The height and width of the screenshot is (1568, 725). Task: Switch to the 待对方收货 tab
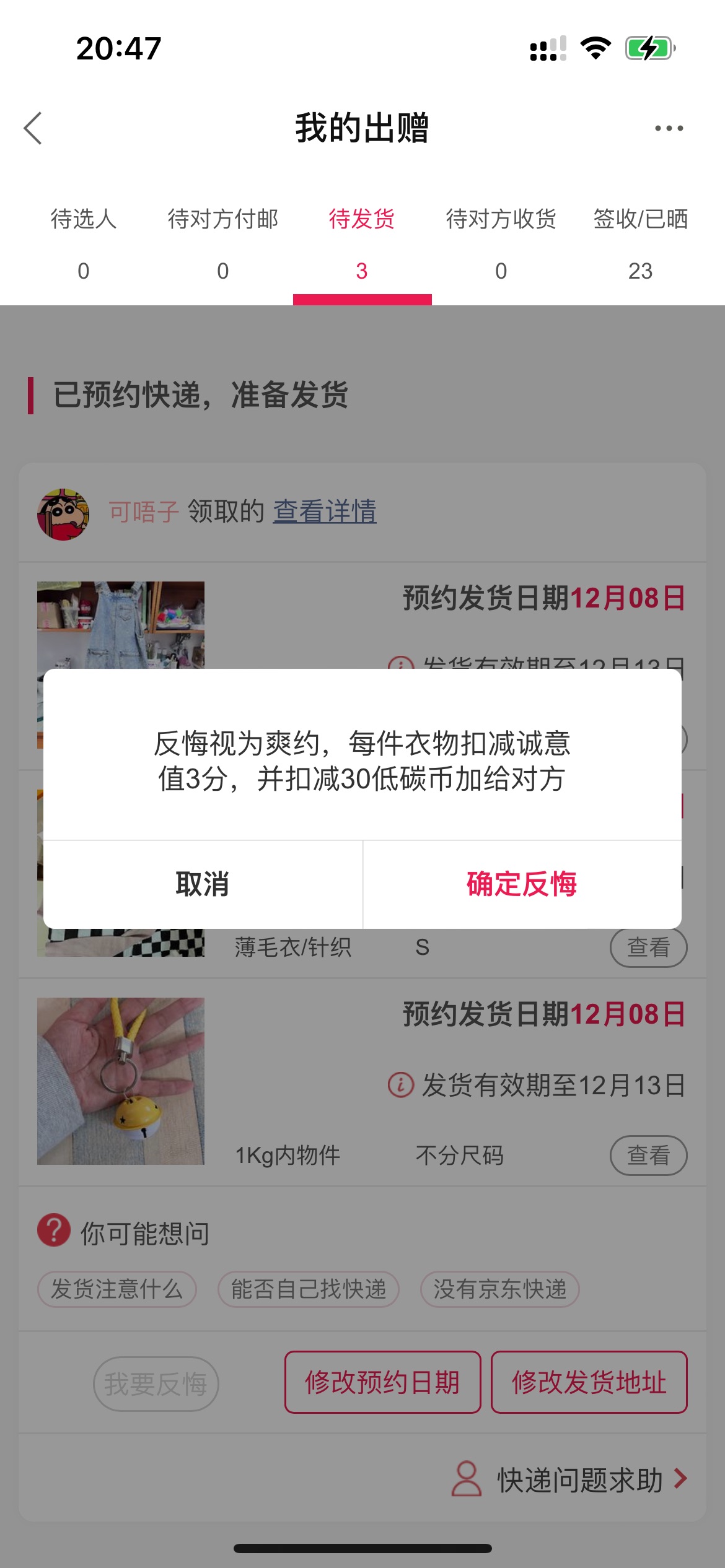501,245
